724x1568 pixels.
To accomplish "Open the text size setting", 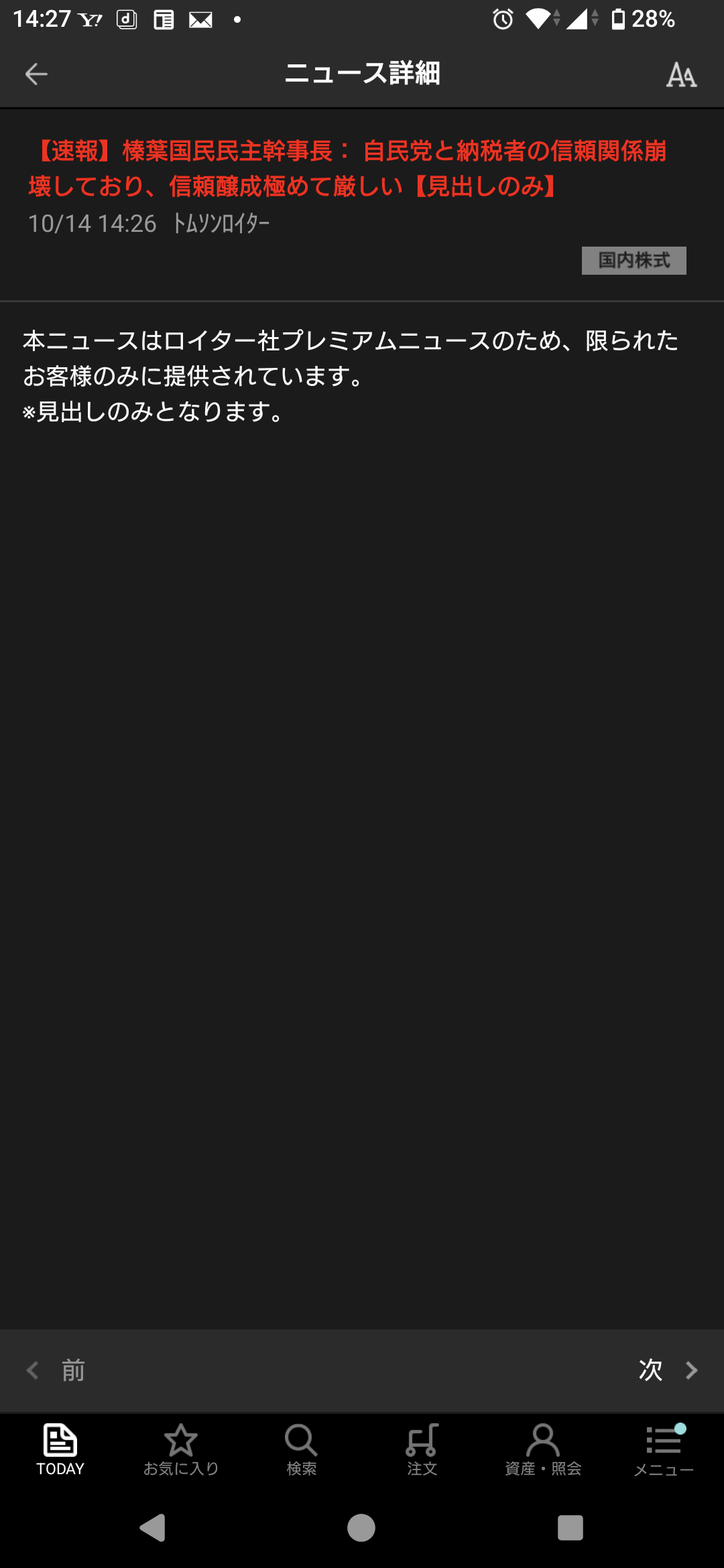I will tap(681, 74).
